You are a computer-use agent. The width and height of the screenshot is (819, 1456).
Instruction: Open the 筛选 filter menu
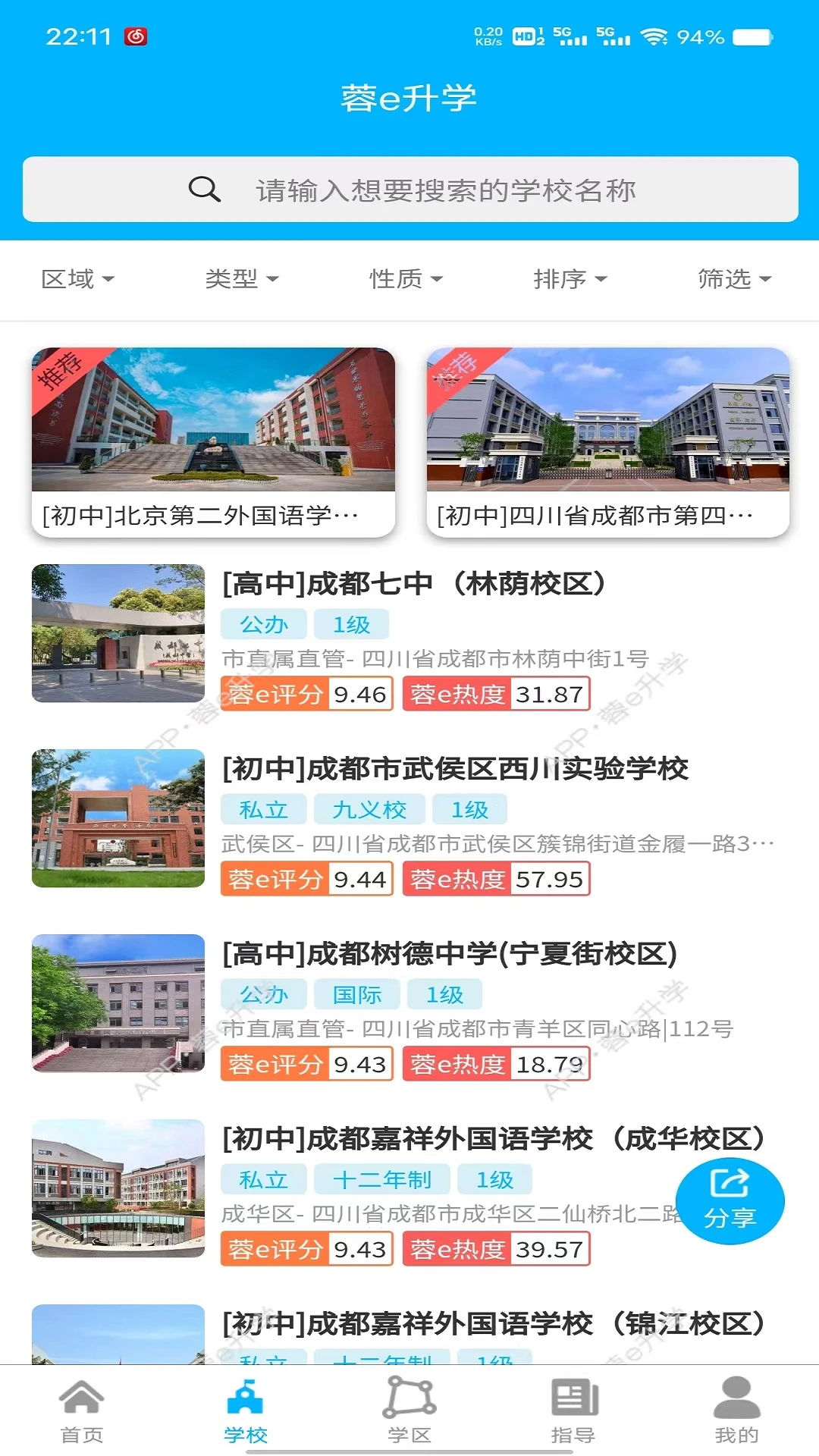(x=735, y=278)
